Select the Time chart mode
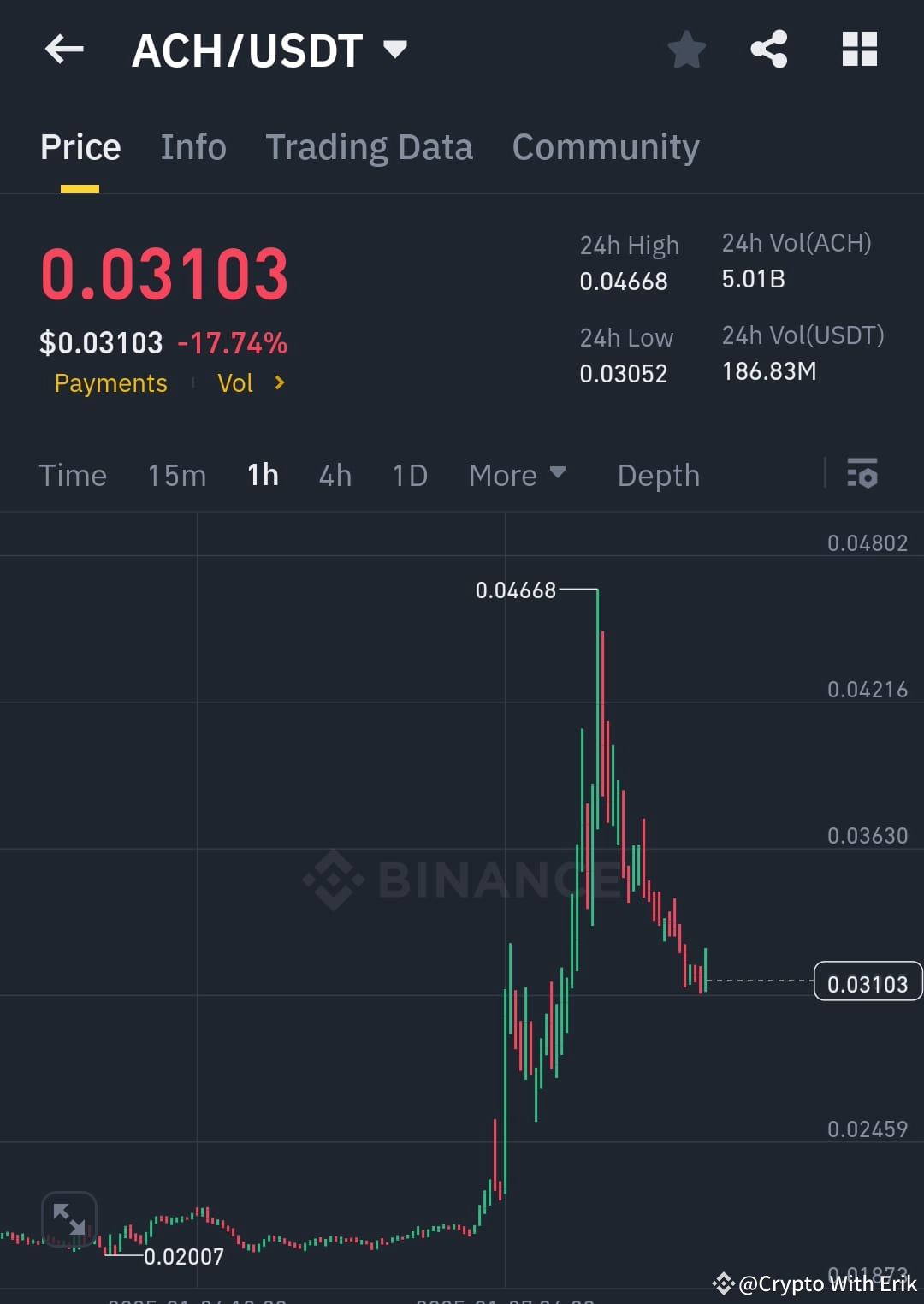The height and width of the screenshot is (1304, 924). pos(73,475)
